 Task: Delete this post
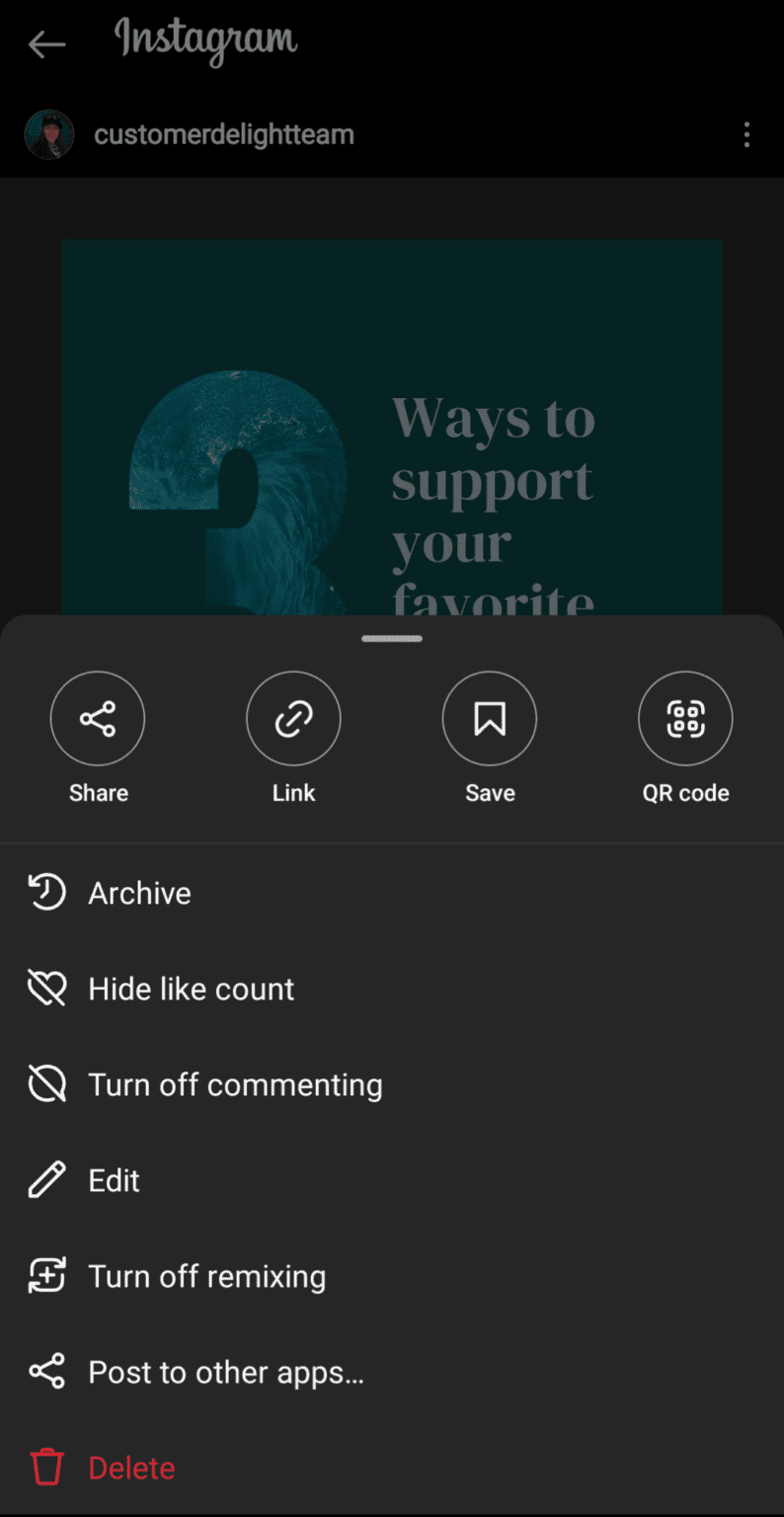point(131,1468)
